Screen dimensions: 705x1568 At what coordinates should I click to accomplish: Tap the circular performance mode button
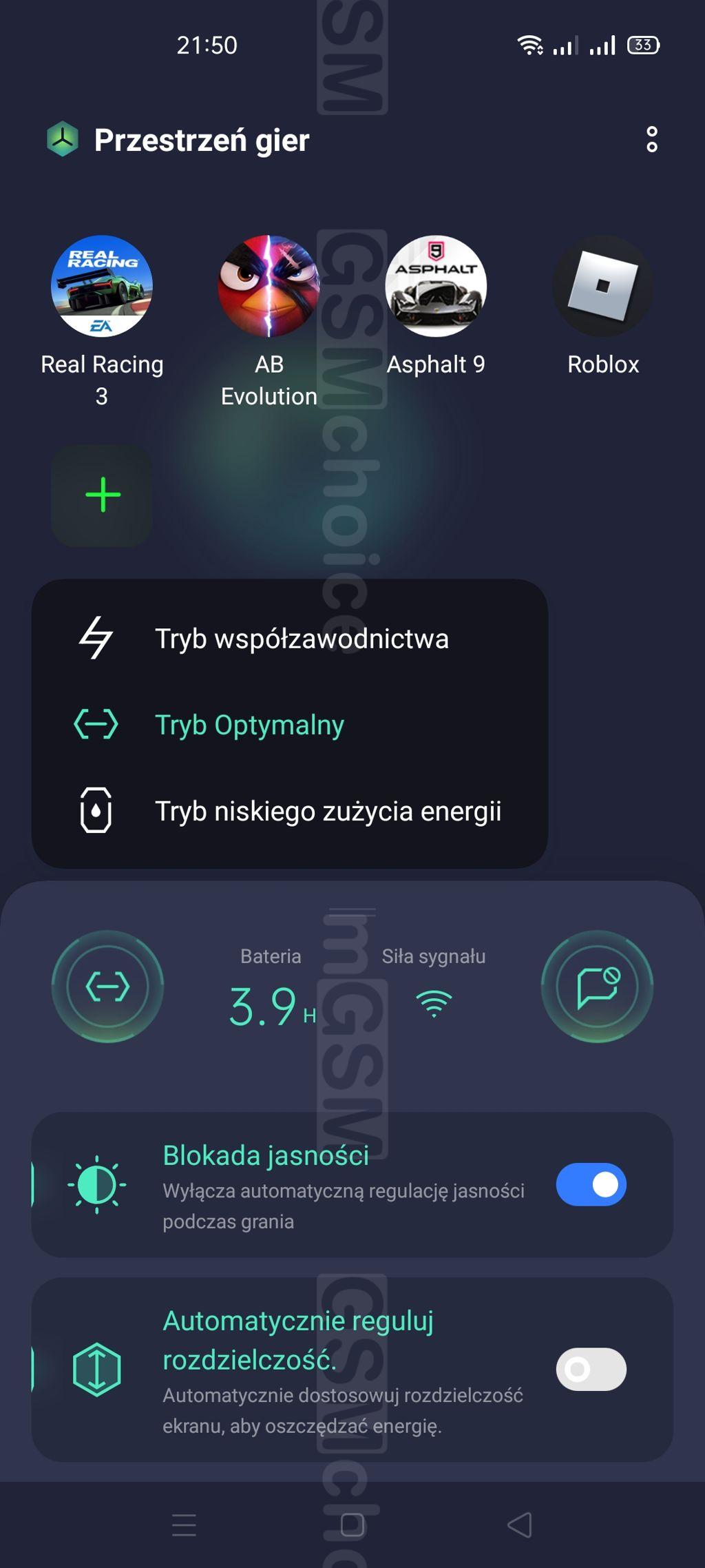pyautogui.click(x=107, y=987)
